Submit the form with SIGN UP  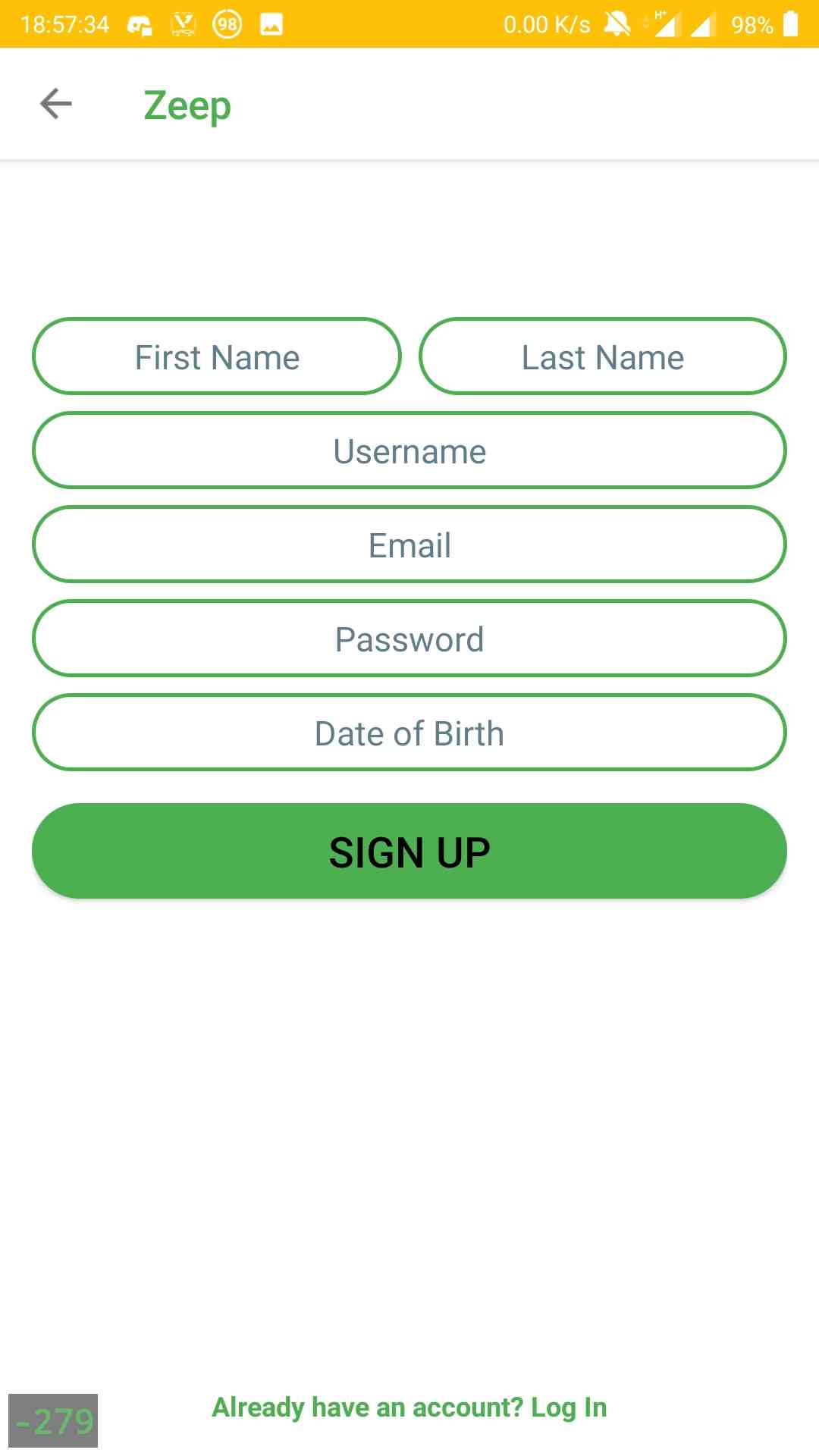(409, 851)
